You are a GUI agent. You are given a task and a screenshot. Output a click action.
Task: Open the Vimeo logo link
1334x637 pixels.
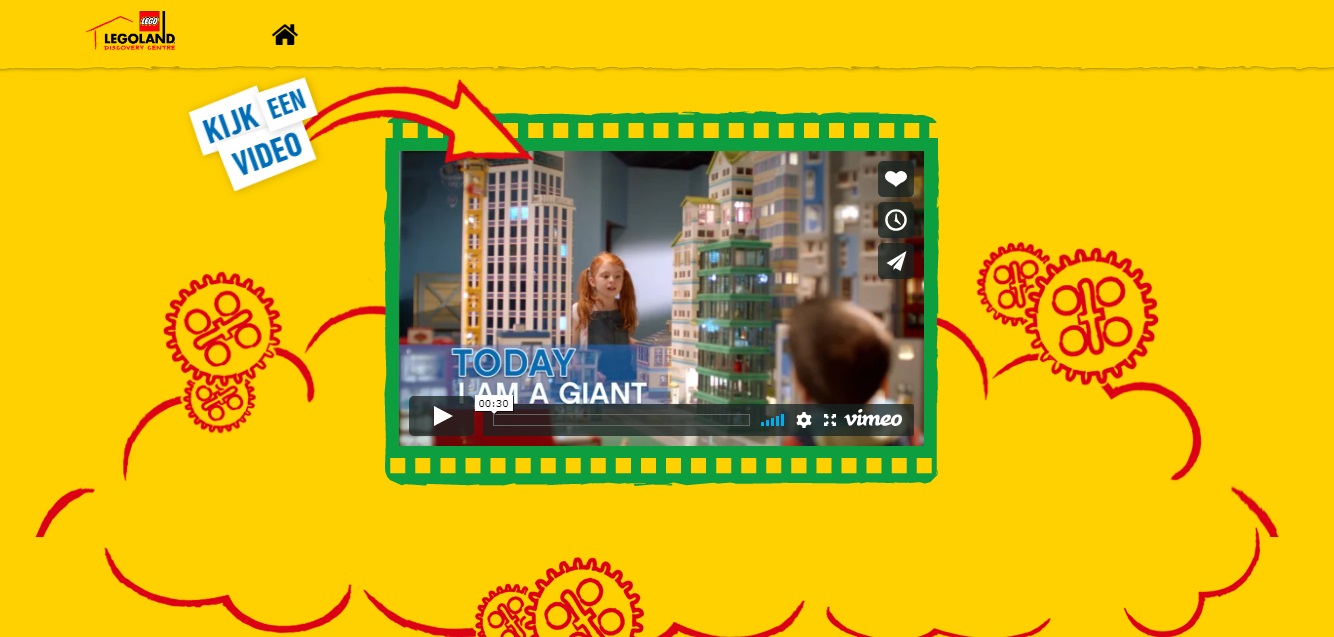click(873, 419)
